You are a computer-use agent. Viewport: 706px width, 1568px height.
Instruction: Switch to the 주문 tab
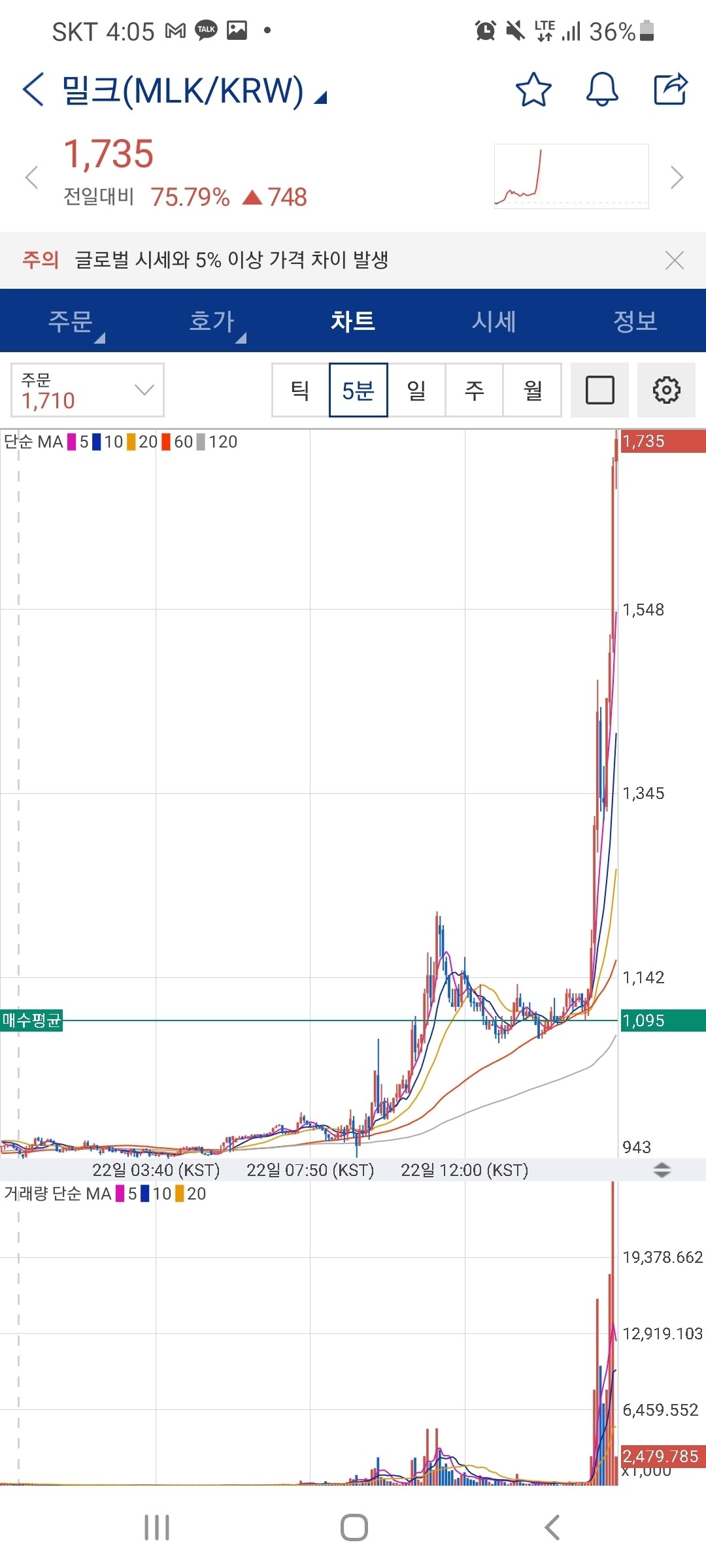71,321
